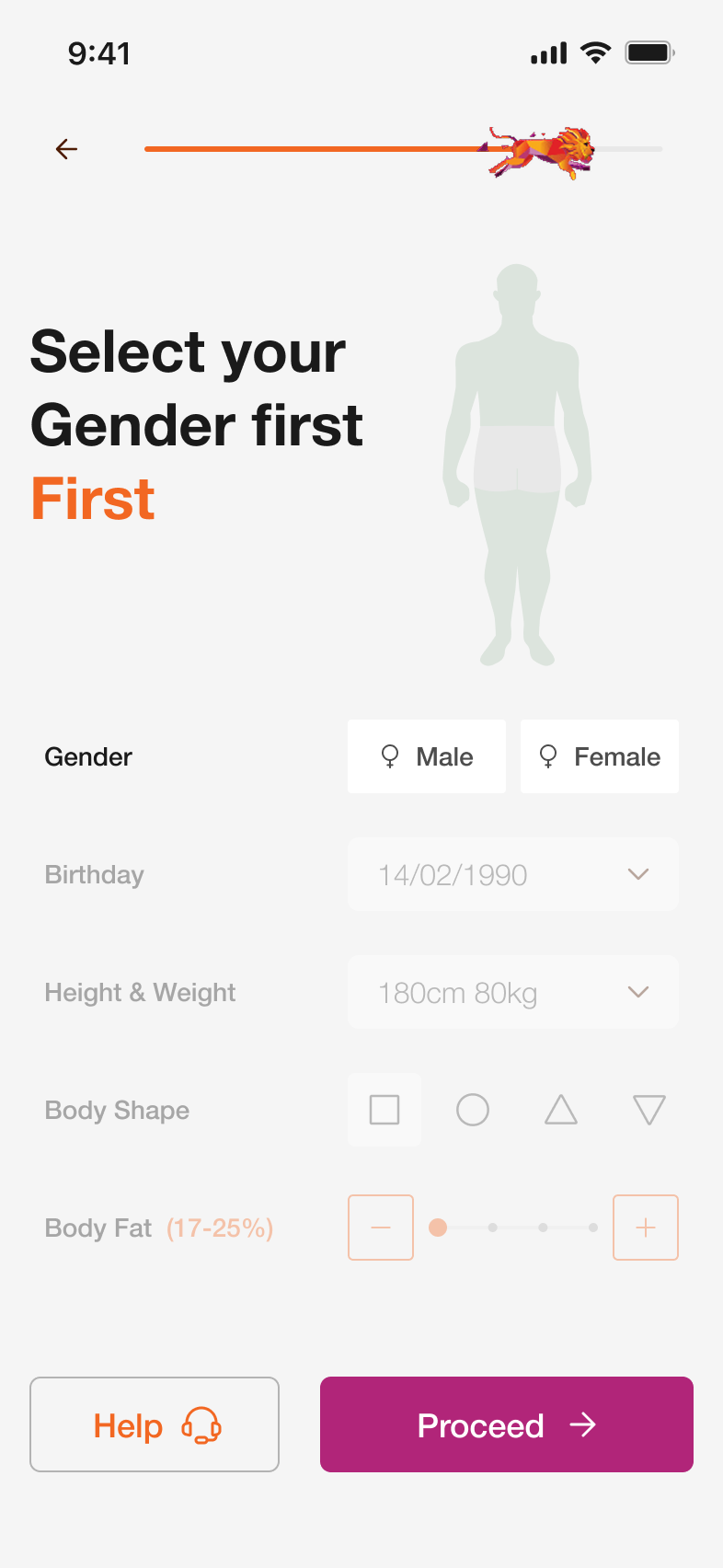Expand the Height & Weight dropdown
This screenshot has height=1568, width=723.
tap(513, 992)
